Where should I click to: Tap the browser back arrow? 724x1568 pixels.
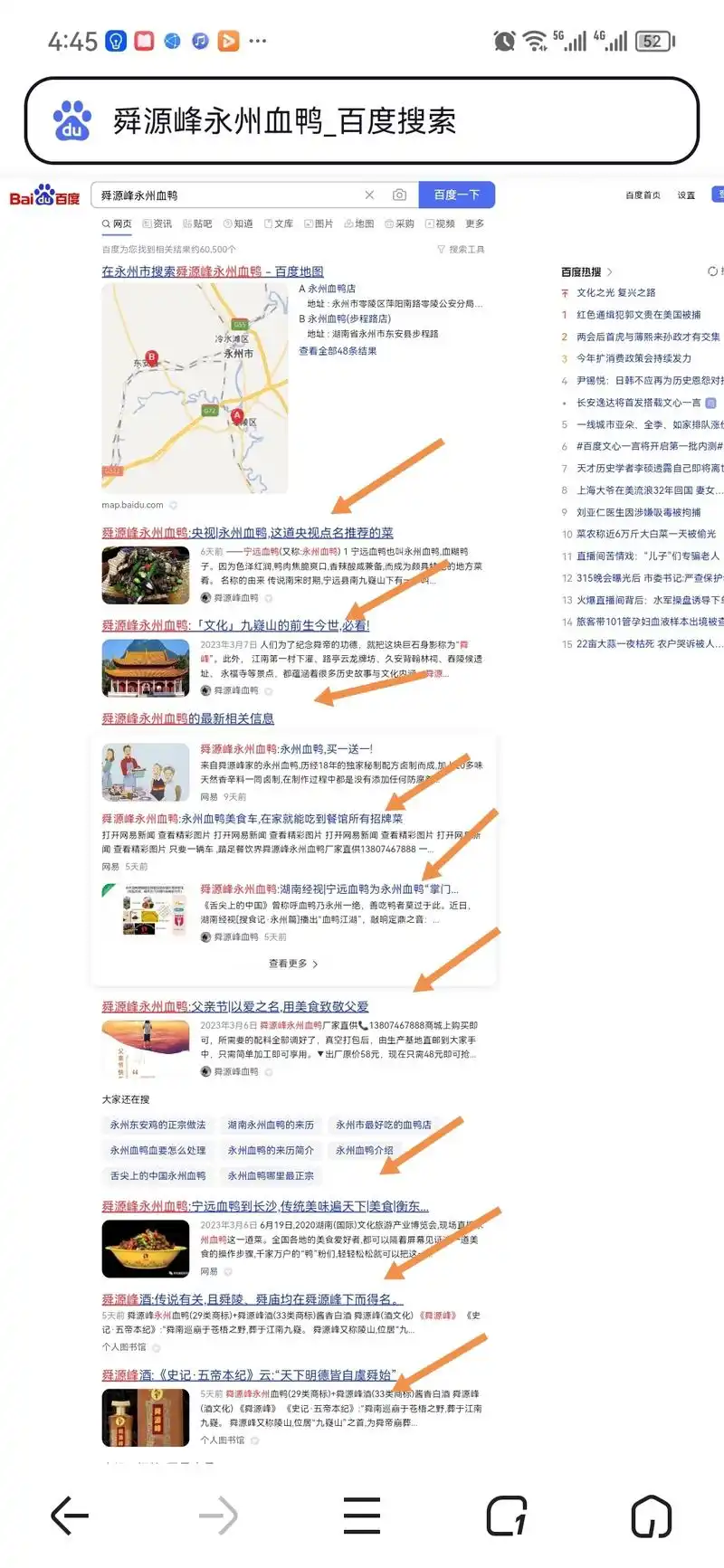[x=69, y=1516]
